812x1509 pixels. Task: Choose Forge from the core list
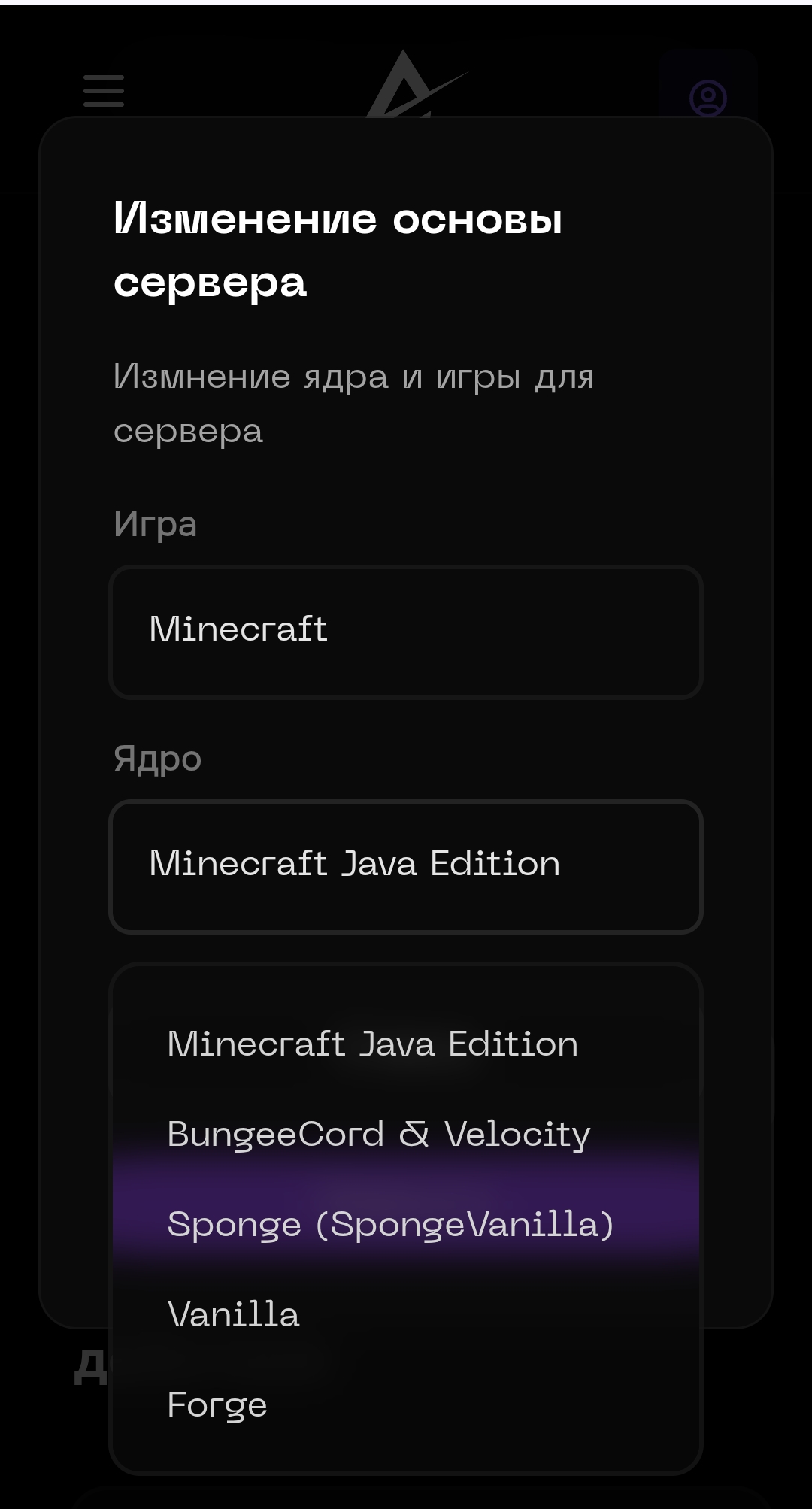[x=217, y=1404]
